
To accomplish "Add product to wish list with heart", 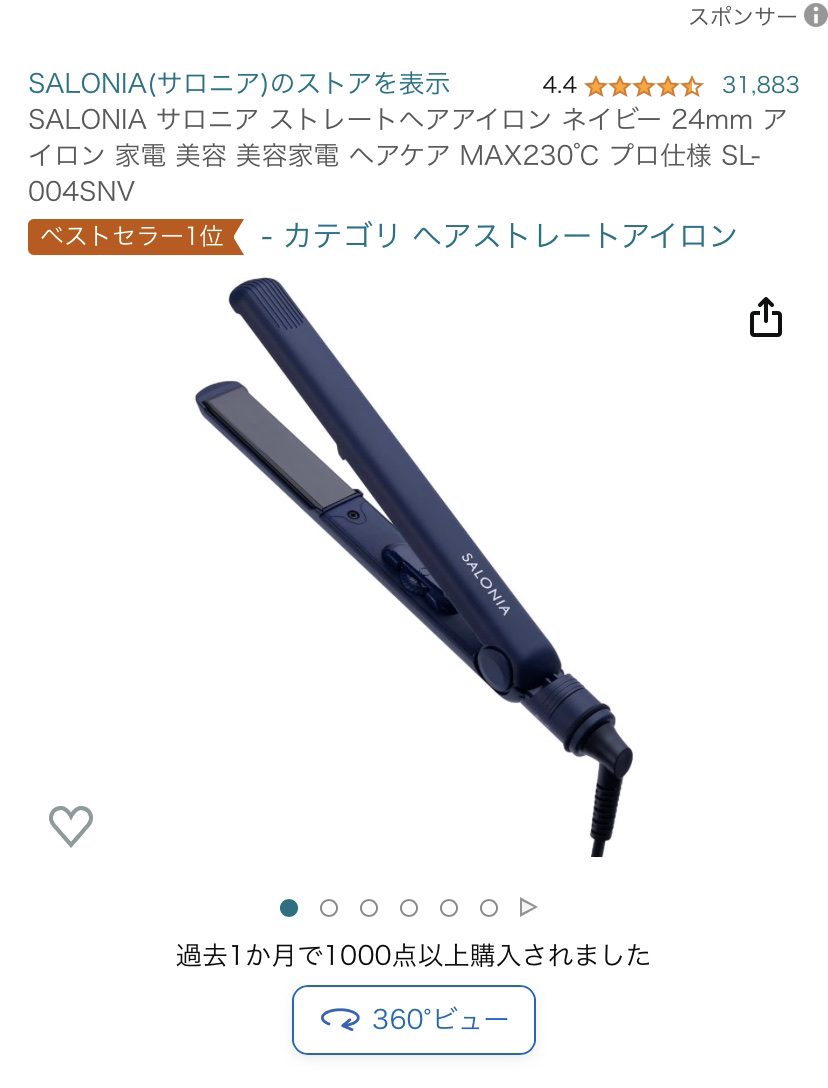I will (x=71, y=825).
